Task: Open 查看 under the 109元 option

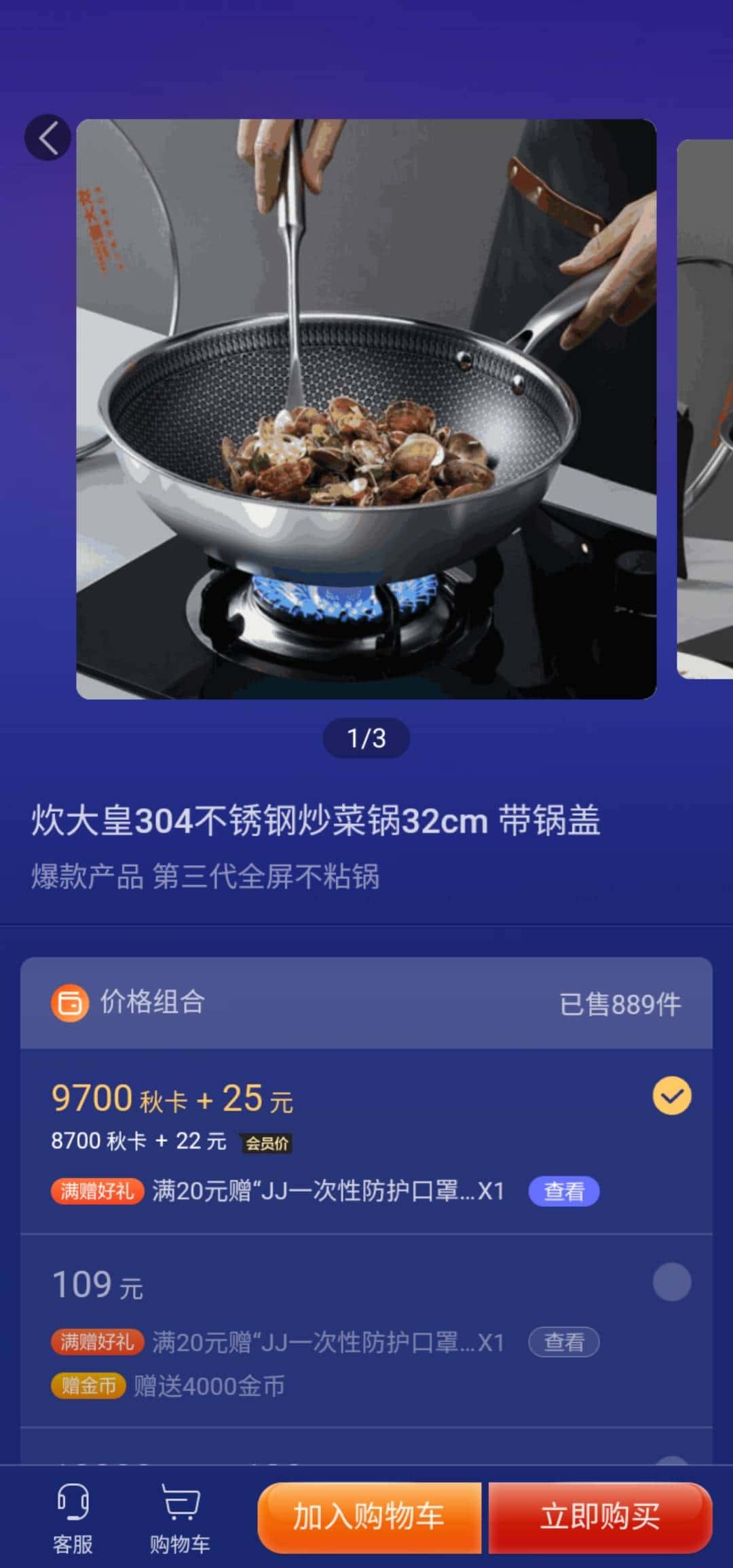Action: point(565,1342)
